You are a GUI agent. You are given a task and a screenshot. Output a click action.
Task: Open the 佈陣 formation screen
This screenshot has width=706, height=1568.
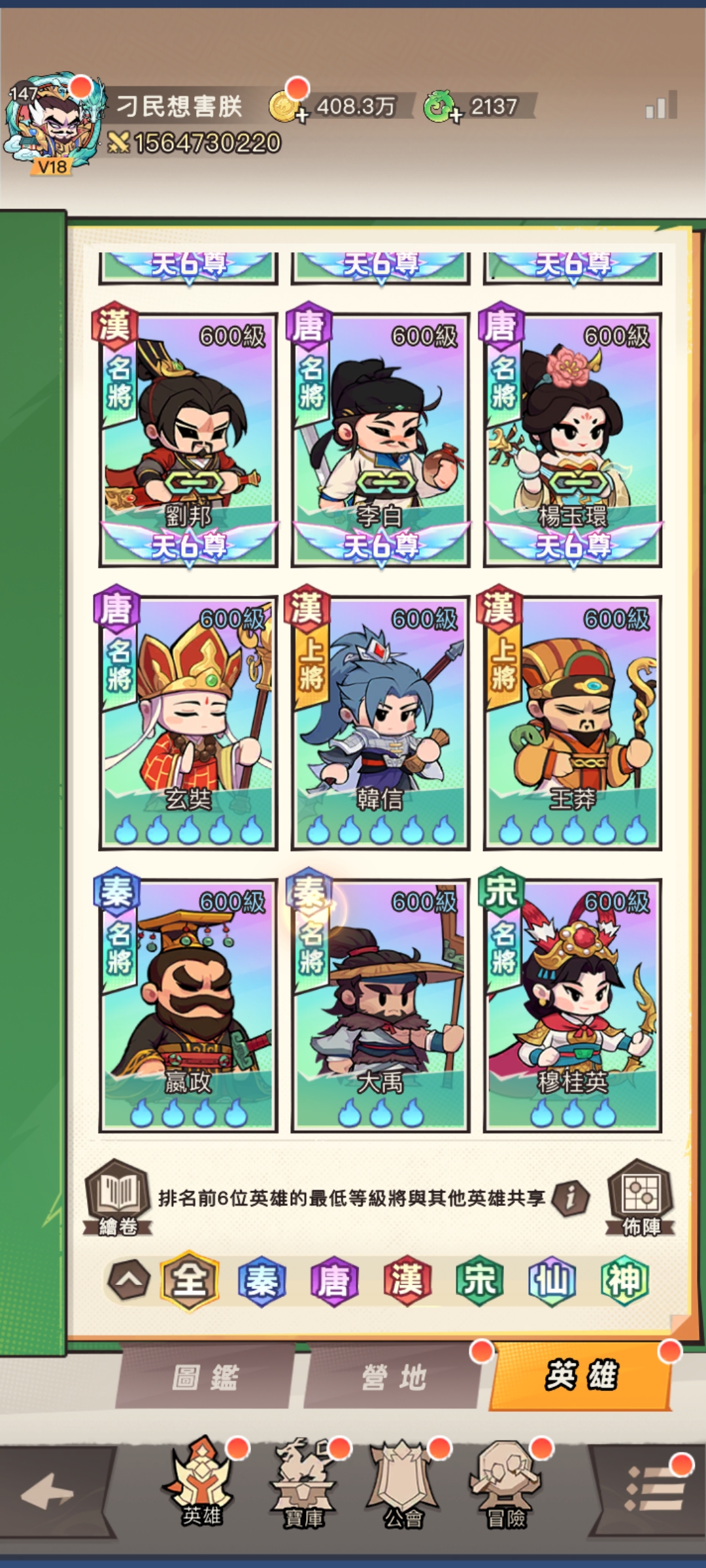coord(641,1198)
